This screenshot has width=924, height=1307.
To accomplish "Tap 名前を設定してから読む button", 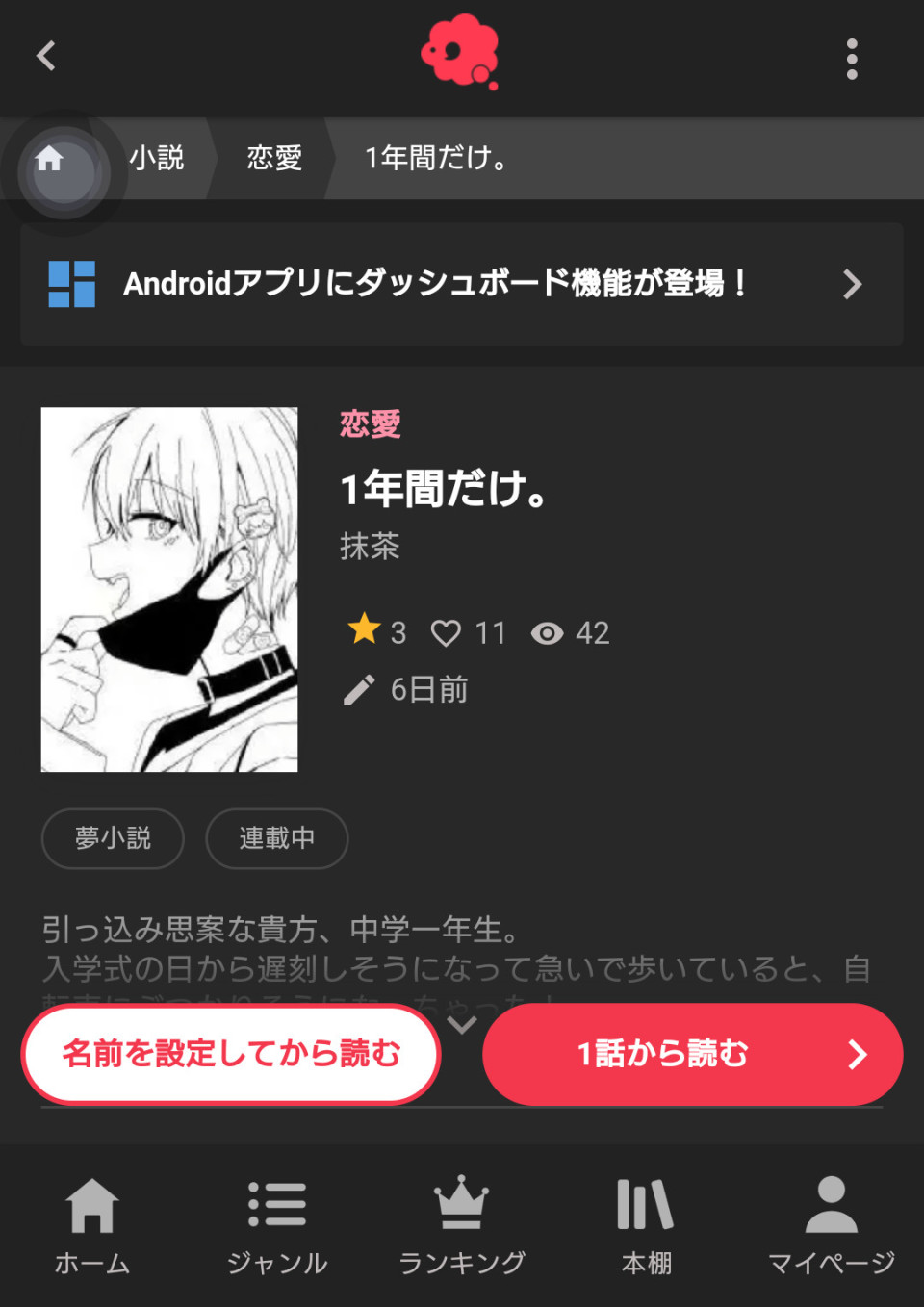I will coord(231,1055).
